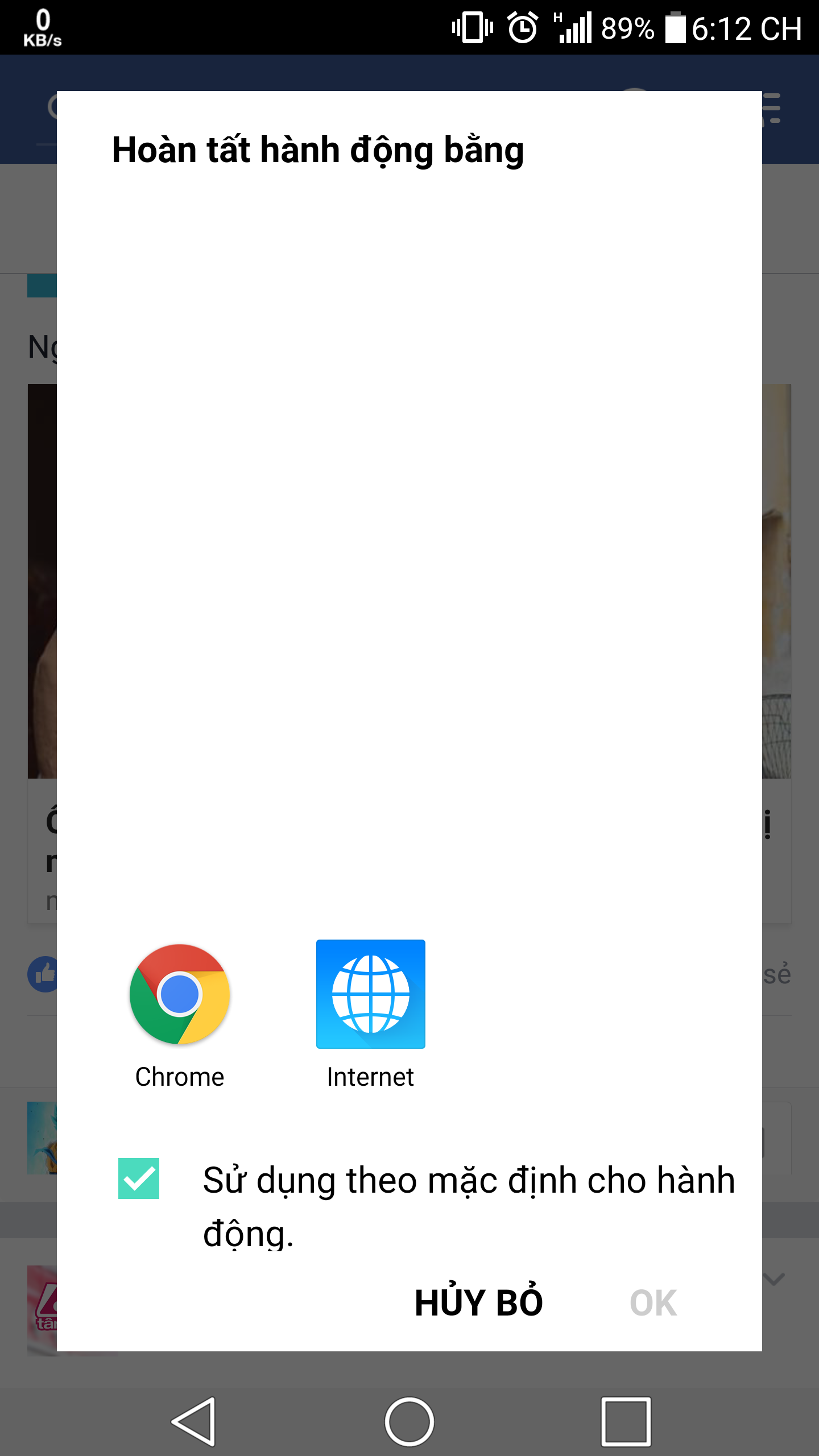
Task: Return to the home screen
Action: pos(409,1421)
